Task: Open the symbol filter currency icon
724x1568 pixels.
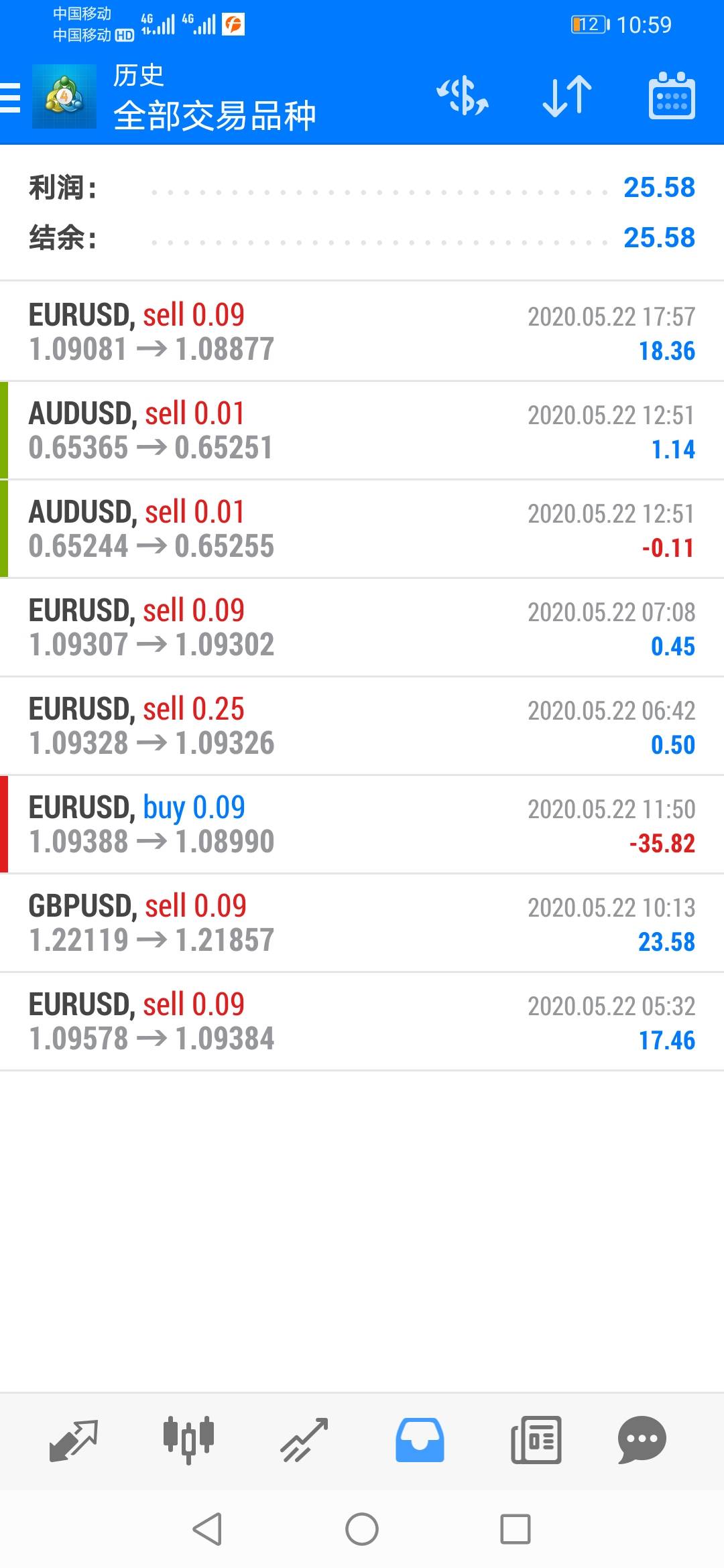Action: point(463,96)
